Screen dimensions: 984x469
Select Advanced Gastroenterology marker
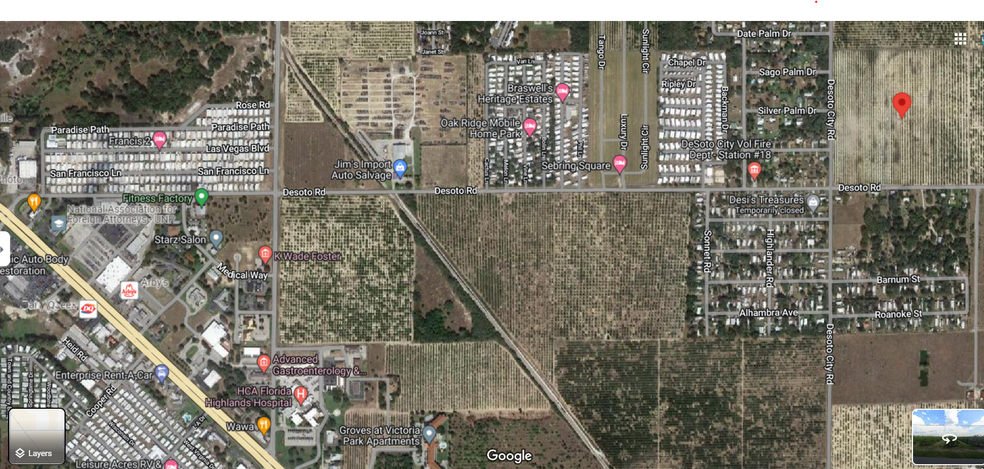[x=264, y=363]
